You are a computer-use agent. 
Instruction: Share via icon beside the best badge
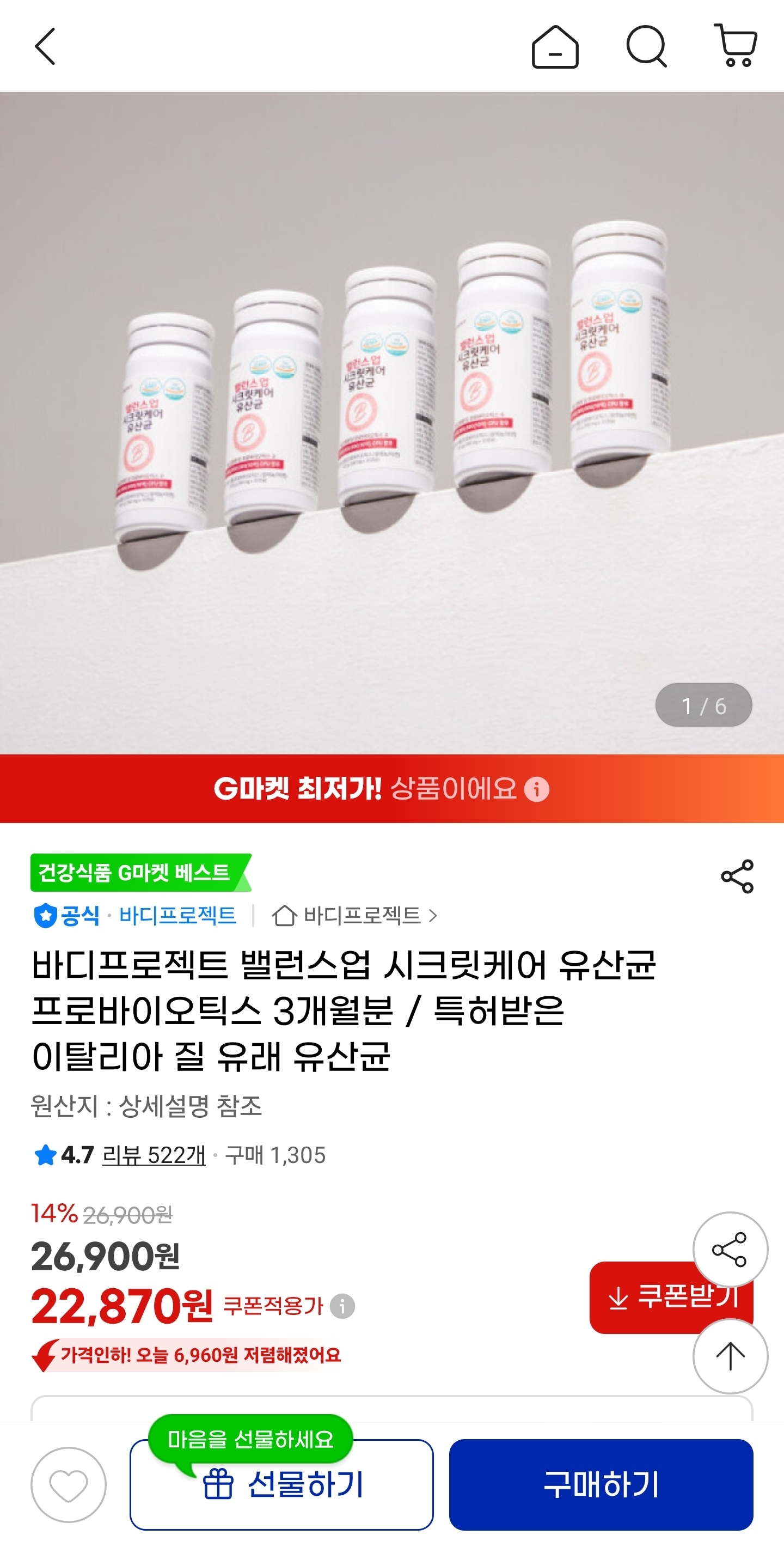[x=737, y=876]
